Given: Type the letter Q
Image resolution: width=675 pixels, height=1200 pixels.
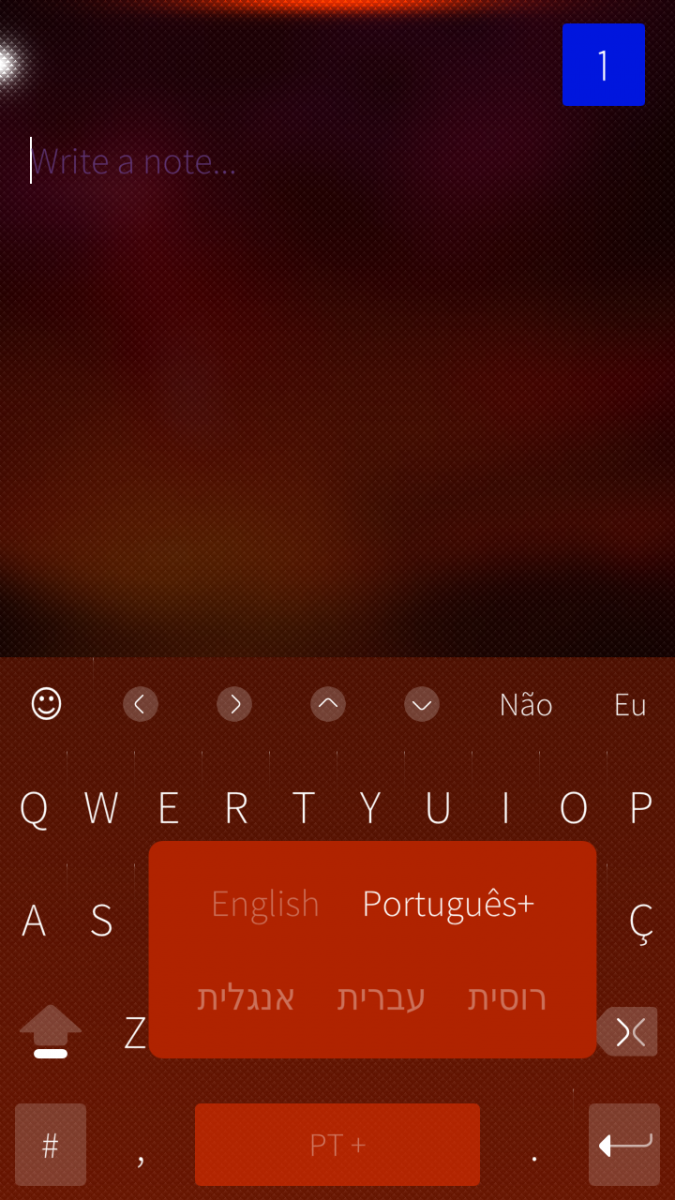Looking at the screenshot, I should point(34,808).
